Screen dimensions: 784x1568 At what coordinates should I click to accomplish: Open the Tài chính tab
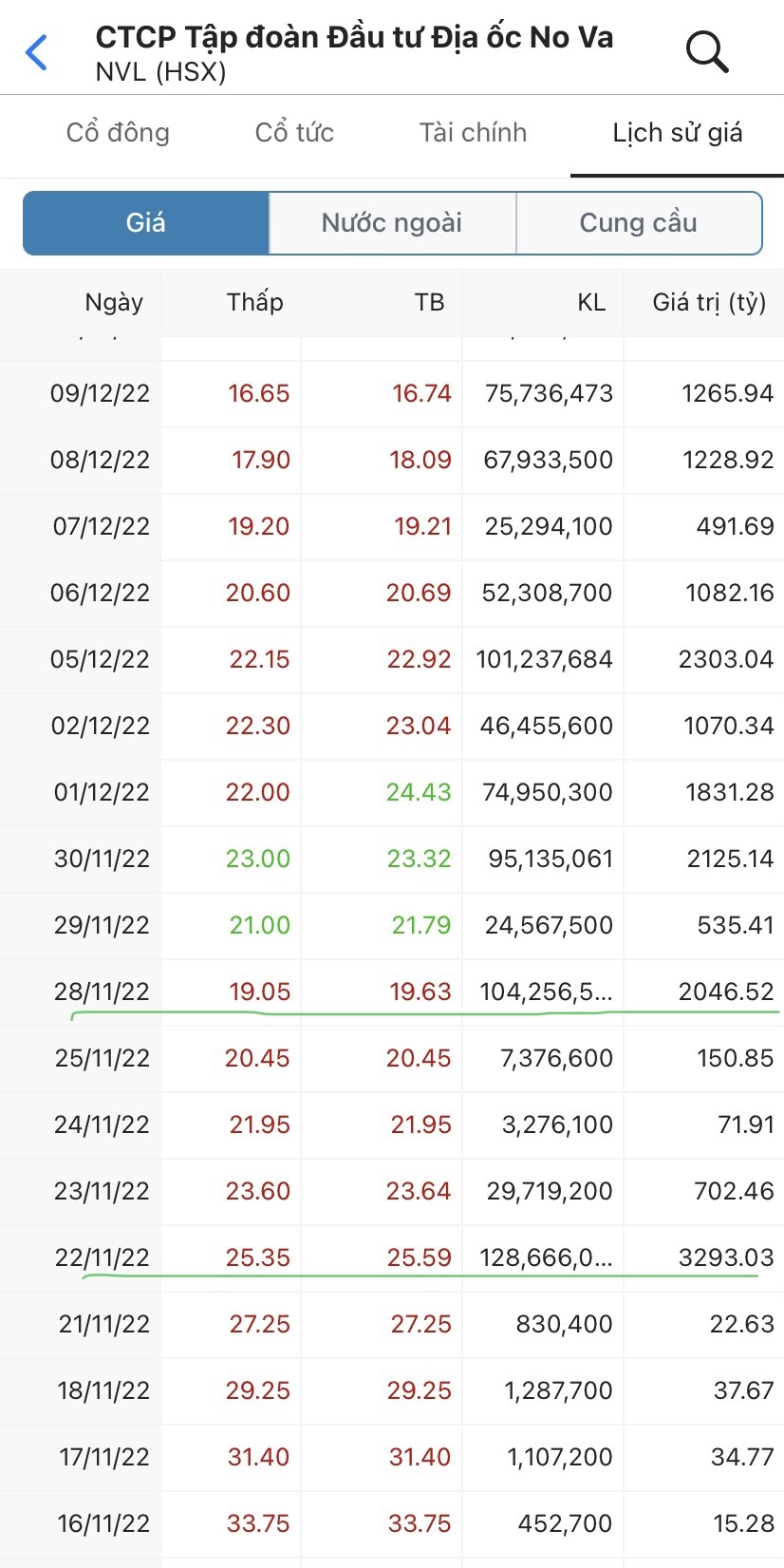pos(473,133)
